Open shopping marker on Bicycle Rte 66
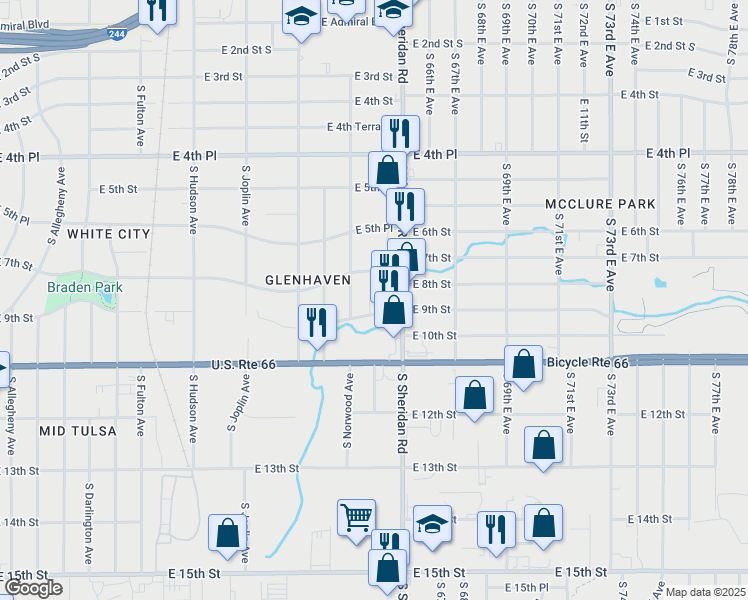Viewport: 748px width, 600px height. (x=523, y=364)
